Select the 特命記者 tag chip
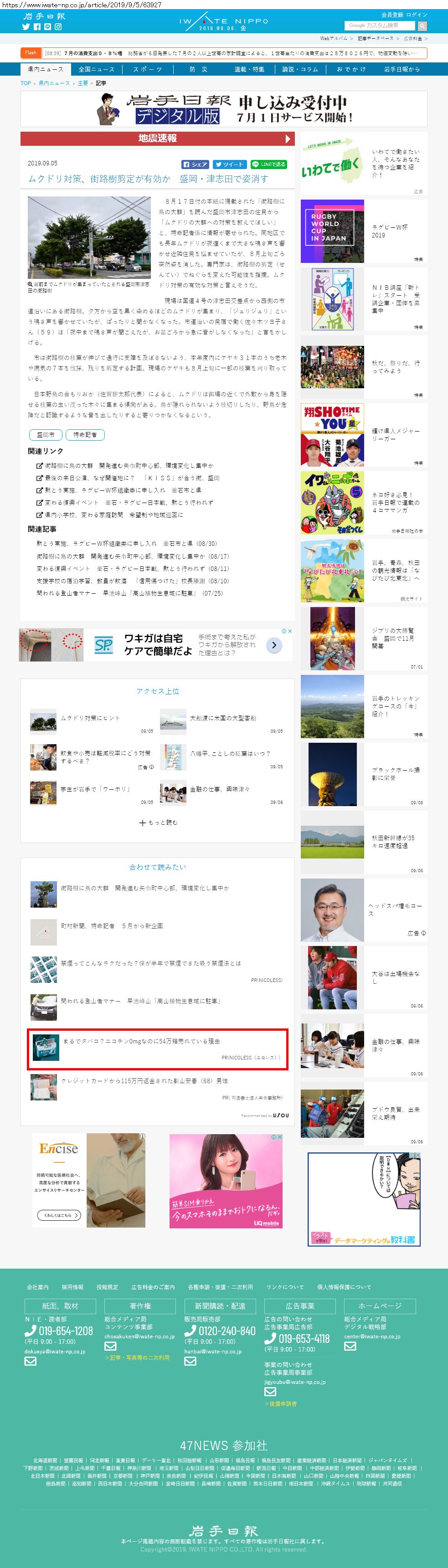The height and width of the screenshot is (1568, 448). tap(85, 435)
